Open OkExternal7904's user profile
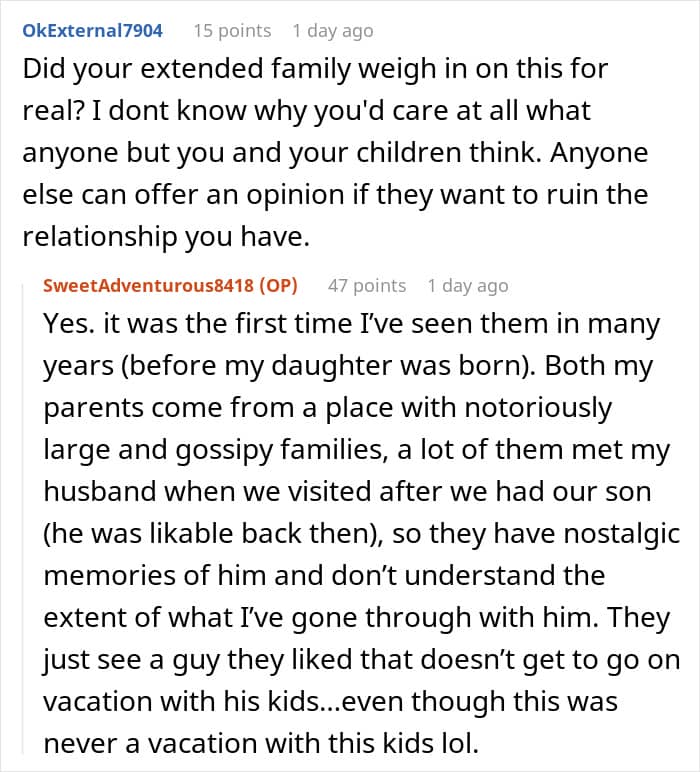 [x=93, y=31]
